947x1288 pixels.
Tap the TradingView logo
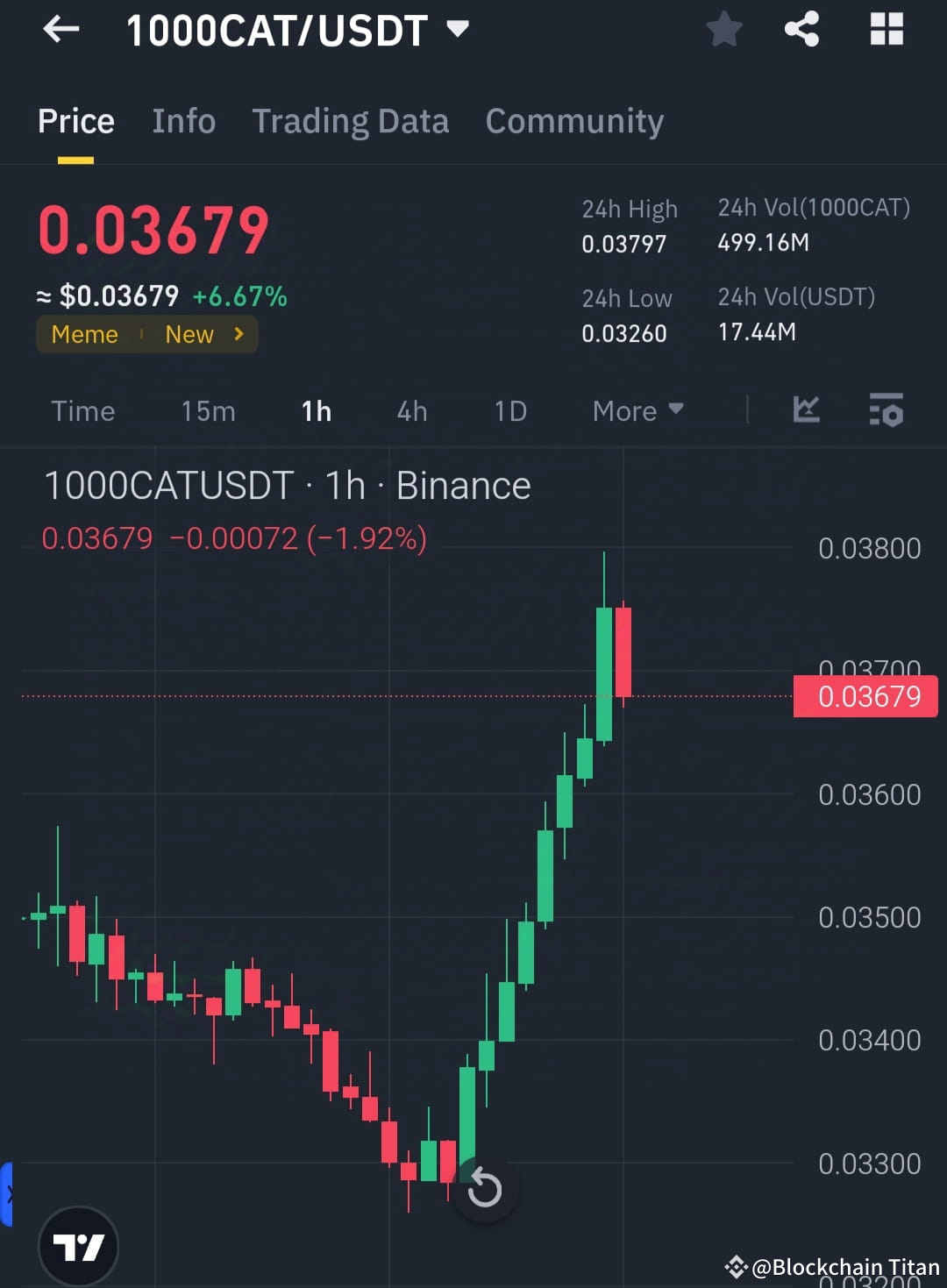point(79,1246)
